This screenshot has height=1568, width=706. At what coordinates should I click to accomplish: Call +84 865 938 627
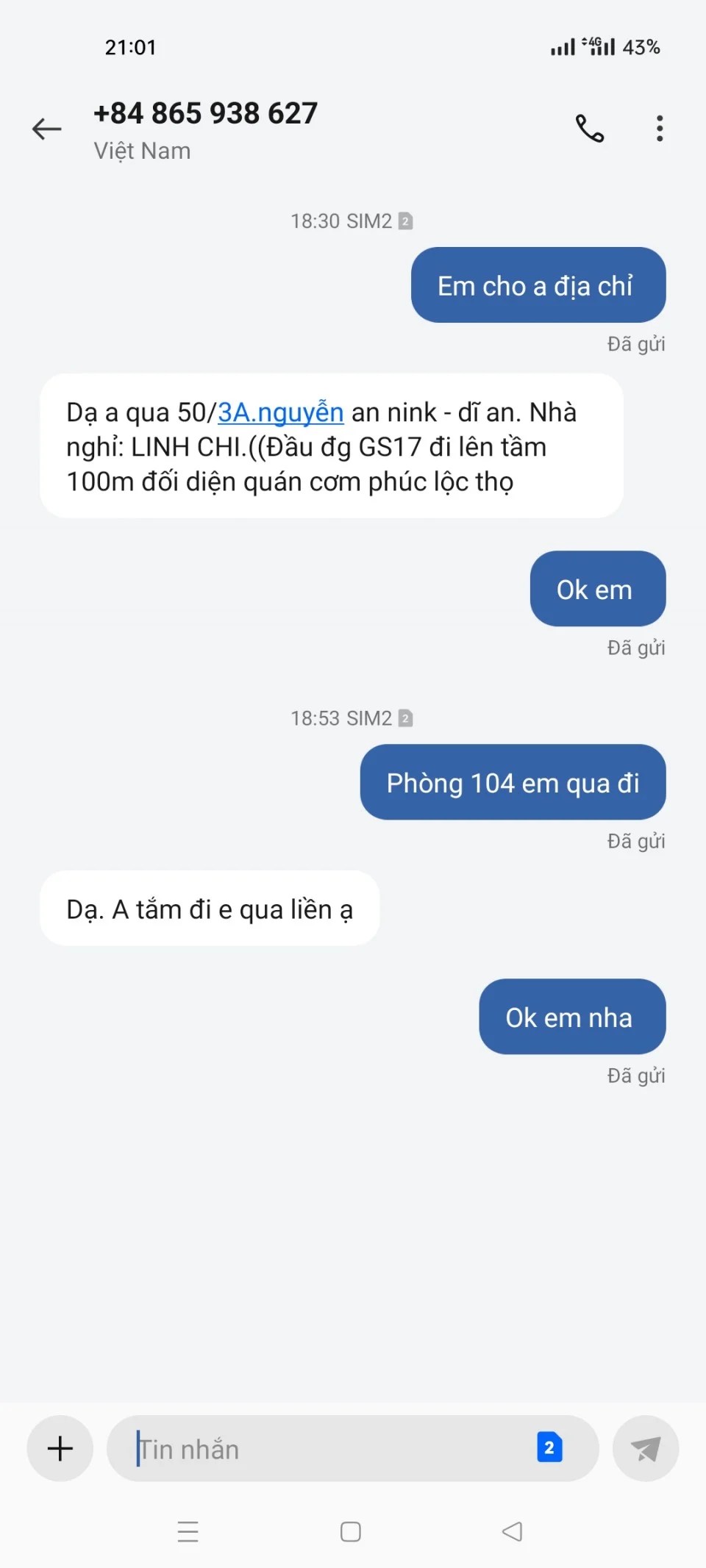point(589,129)
